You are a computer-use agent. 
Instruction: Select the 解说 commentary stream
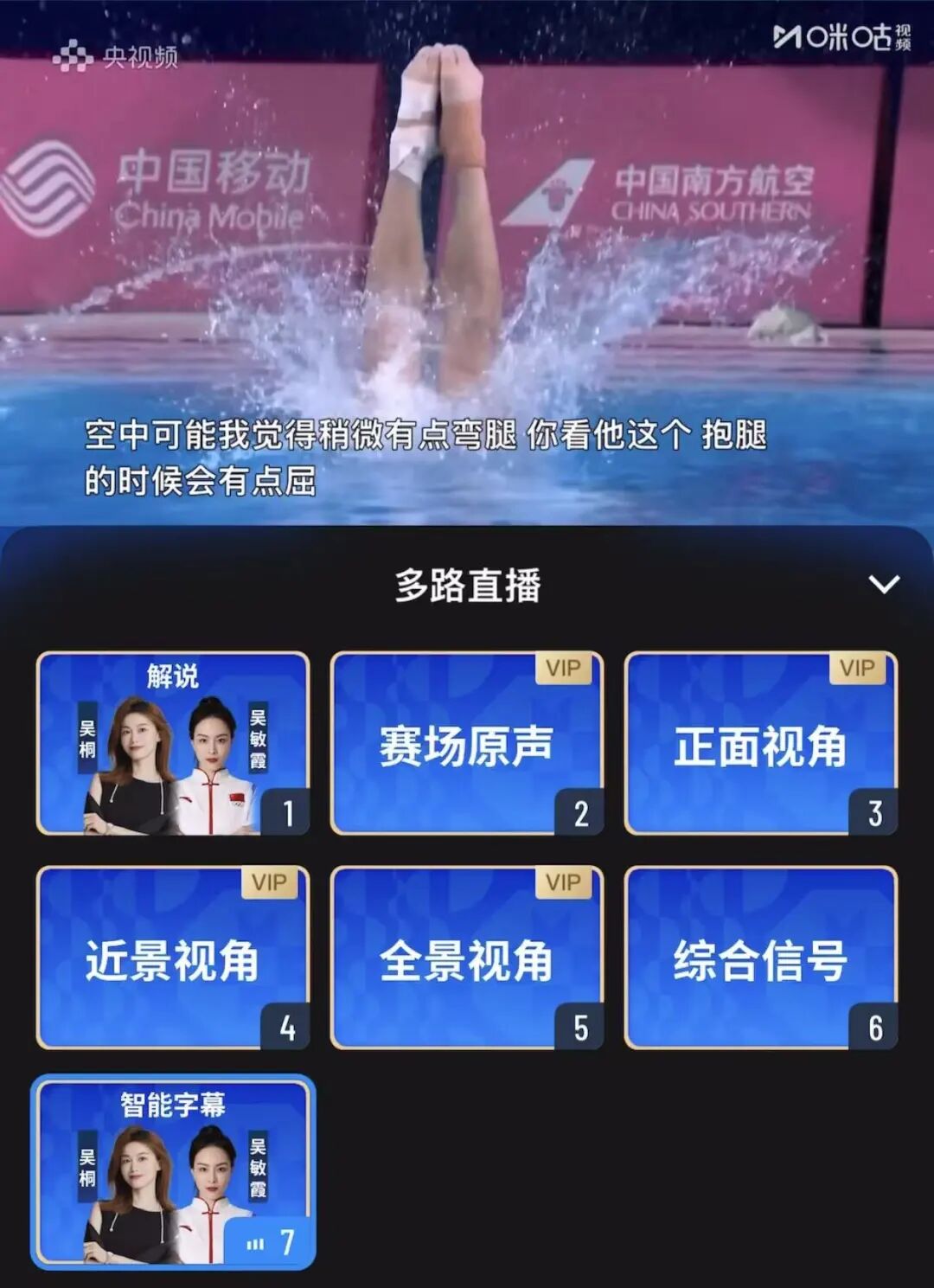[173, 744]
